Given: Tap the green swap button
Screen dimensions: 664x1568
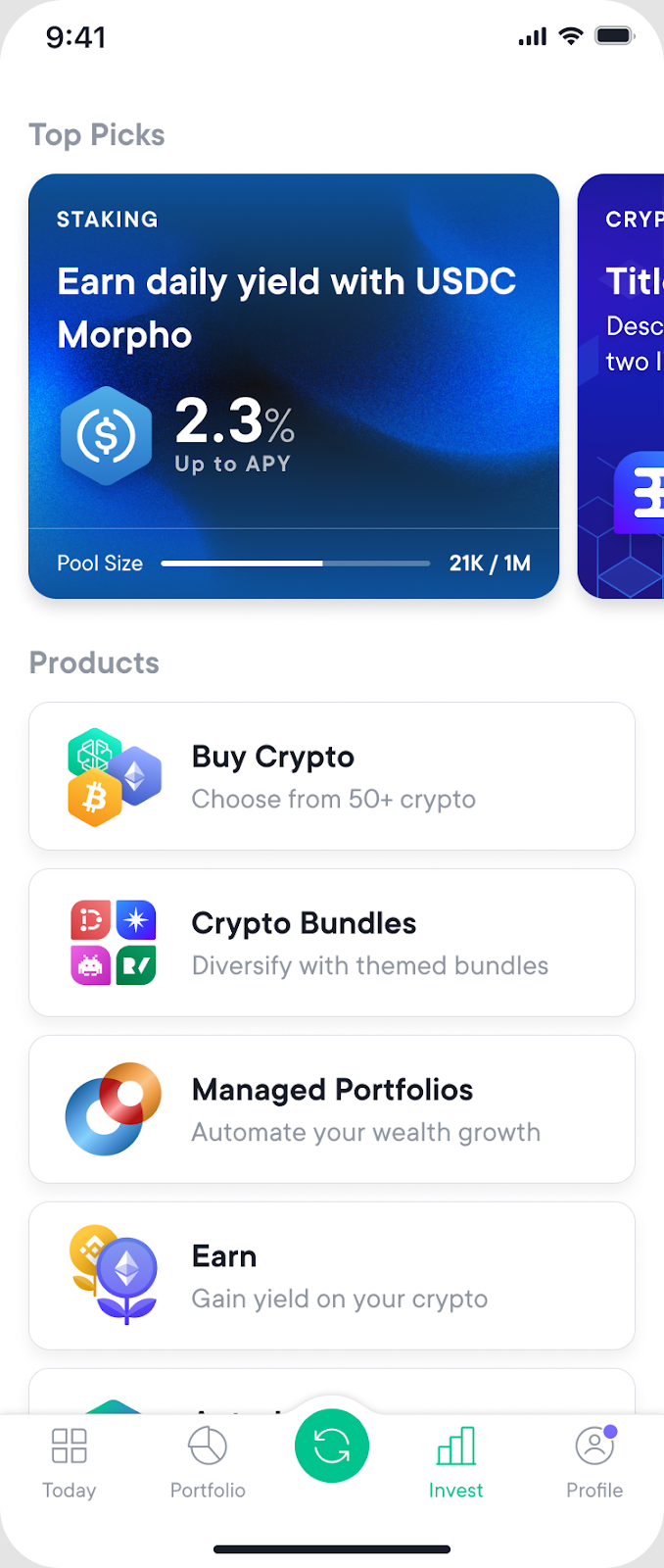Looking at the screenshot, I should (332, 1445).
